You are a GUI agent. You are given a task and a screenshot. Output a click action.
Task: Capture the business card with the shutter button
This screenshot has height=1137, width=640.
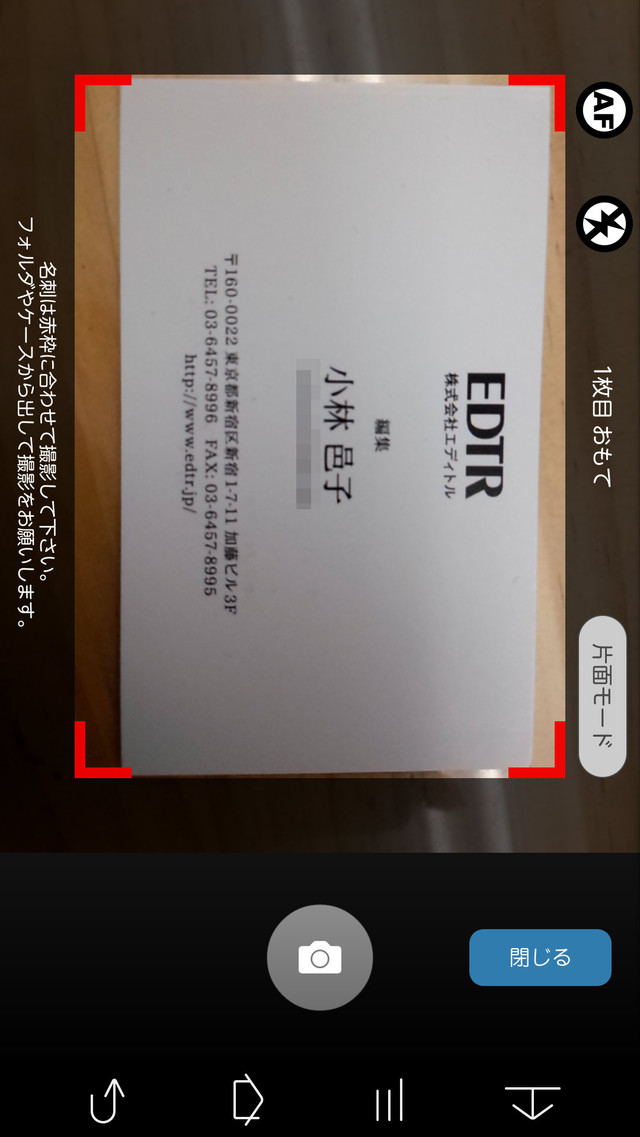coord(319,957)
